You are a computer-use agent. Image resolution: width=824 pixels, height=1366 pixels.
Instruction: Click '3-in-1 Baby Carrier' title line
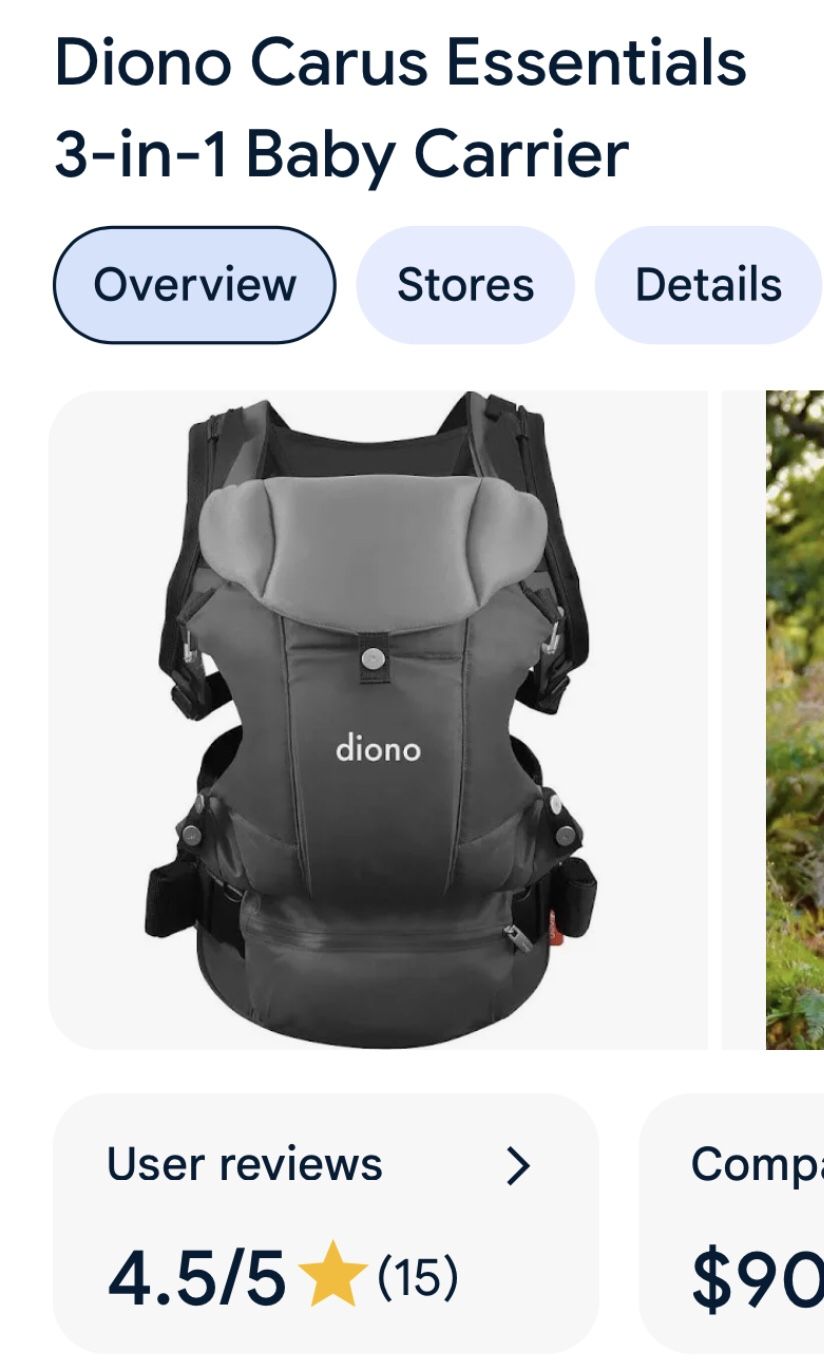point(342,152)
